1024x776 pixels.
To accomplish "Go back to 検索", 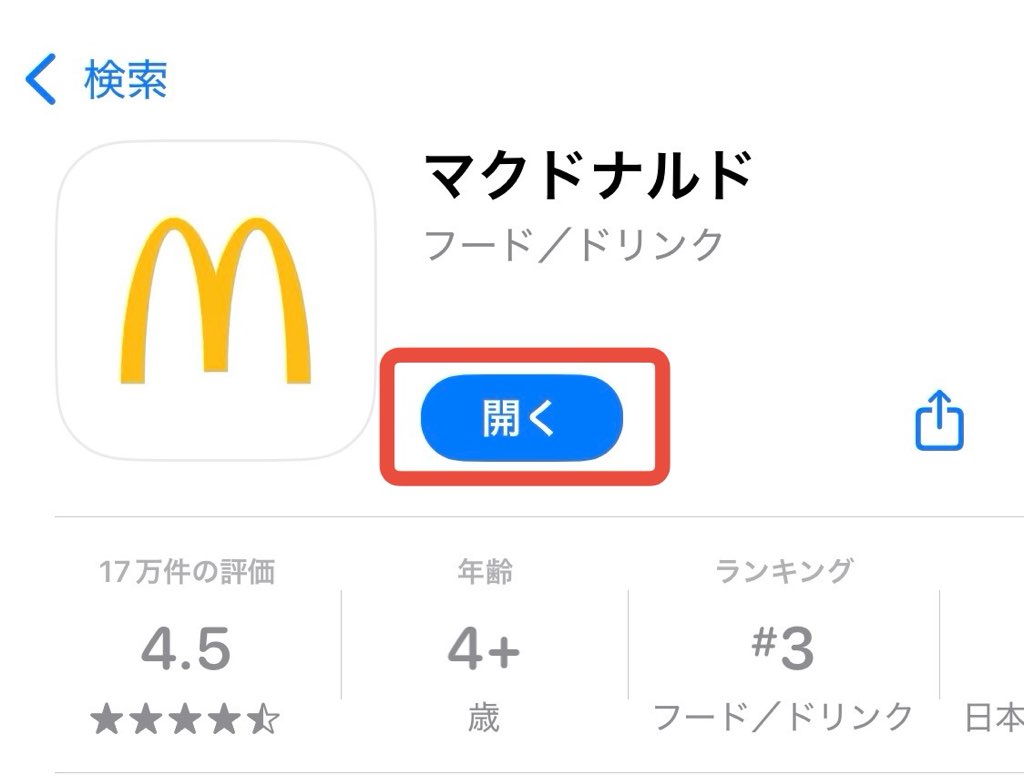I will click(96, 80).
